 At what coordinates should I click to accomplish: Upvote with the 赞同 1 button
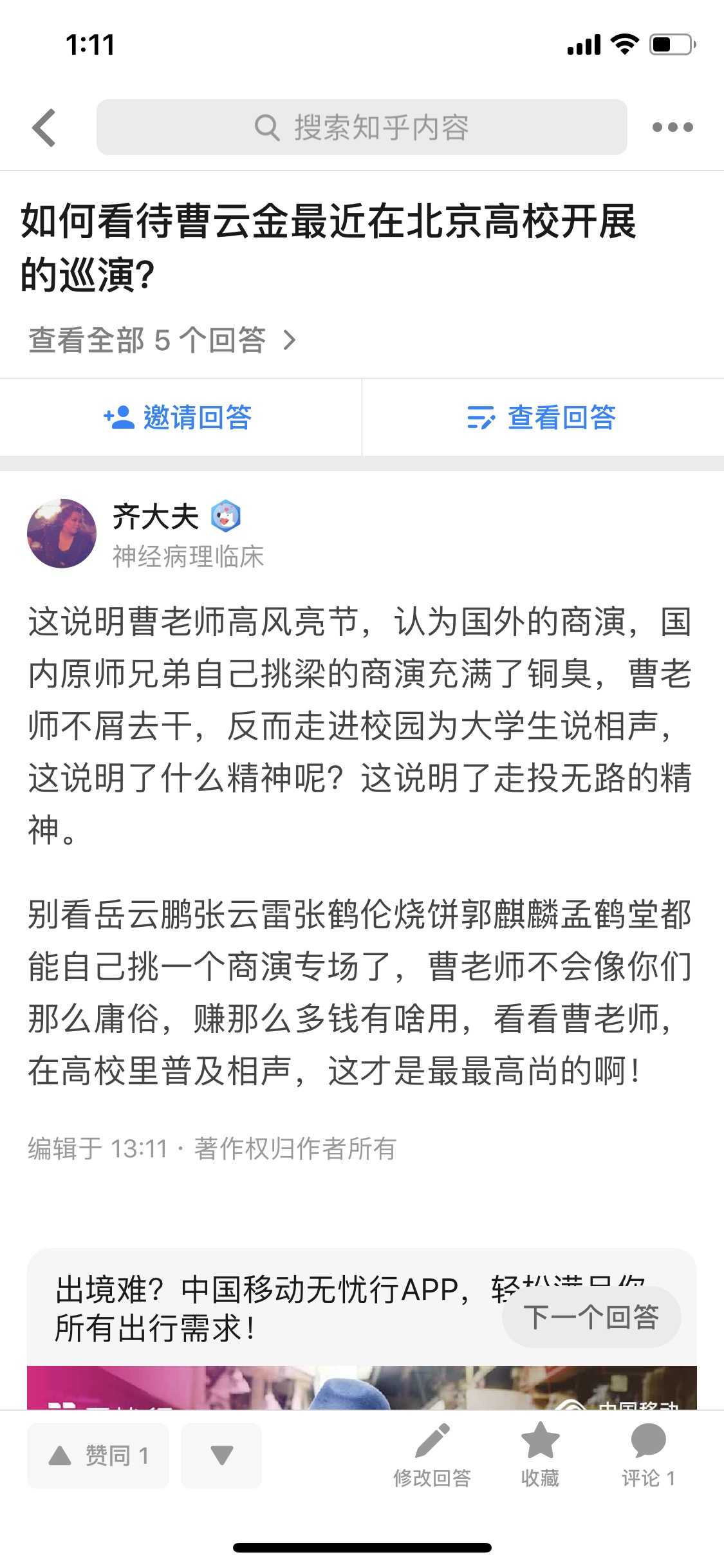(98, 1455)
